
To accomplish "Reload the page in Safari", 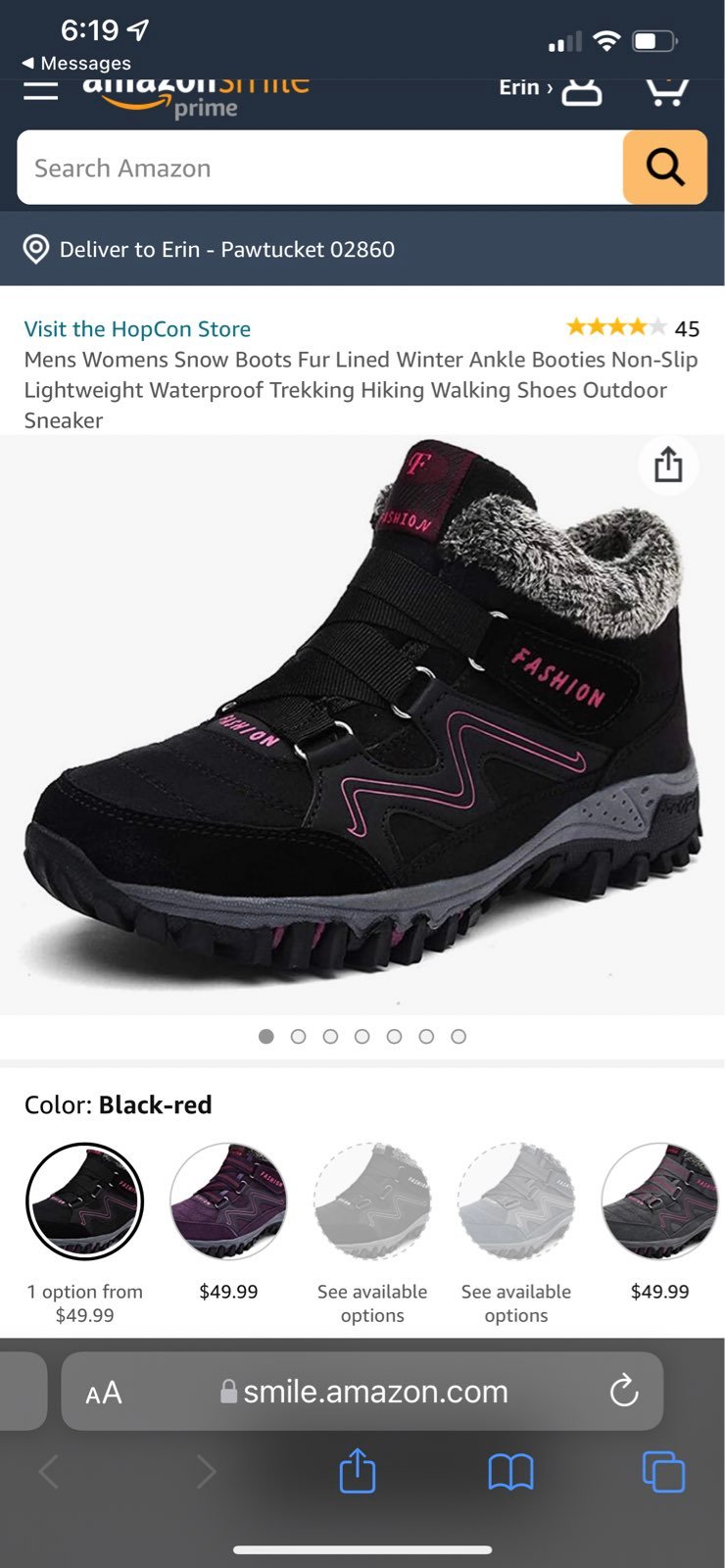I will pyautogui.click(x=624, y=1391).
